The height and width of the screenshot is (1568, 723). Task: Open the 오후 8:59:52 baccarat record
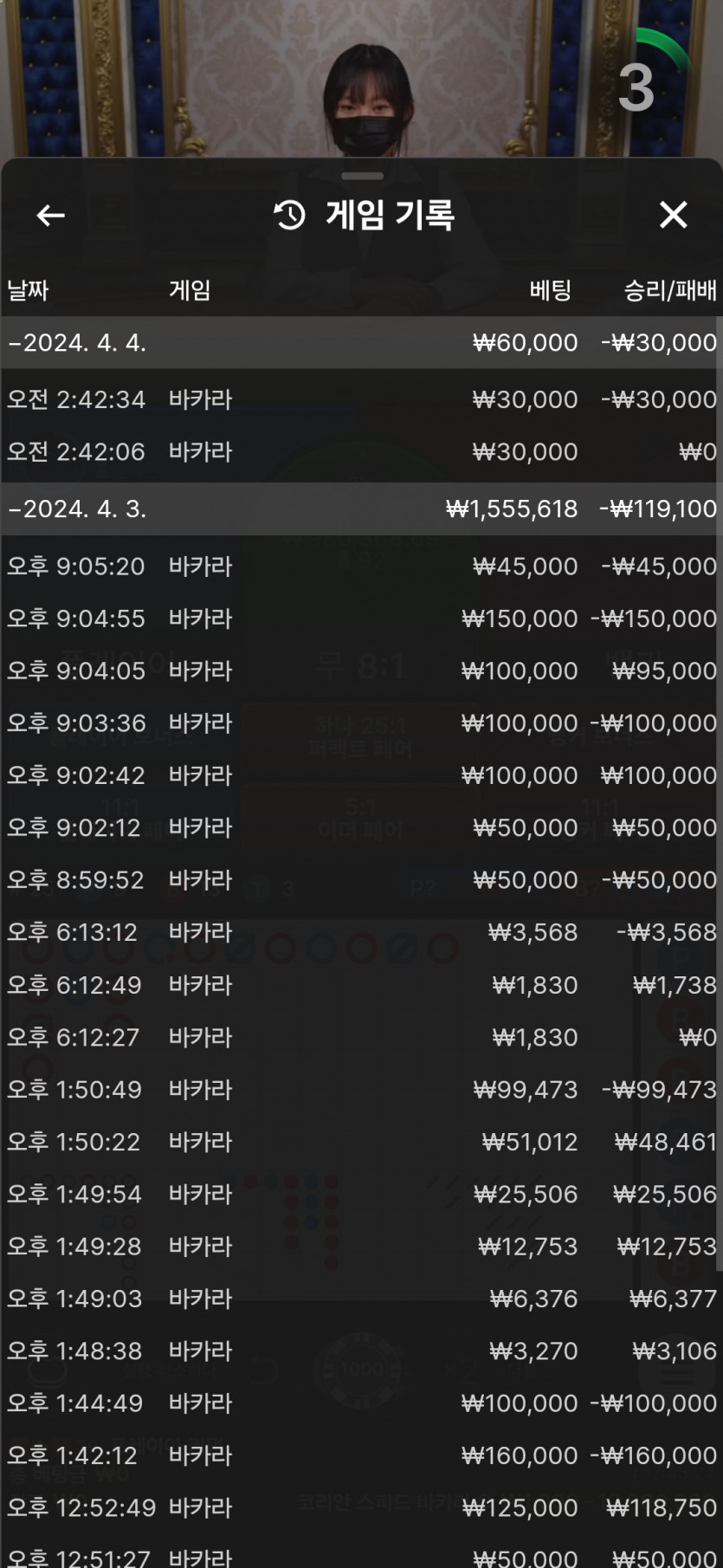(362, 879)
